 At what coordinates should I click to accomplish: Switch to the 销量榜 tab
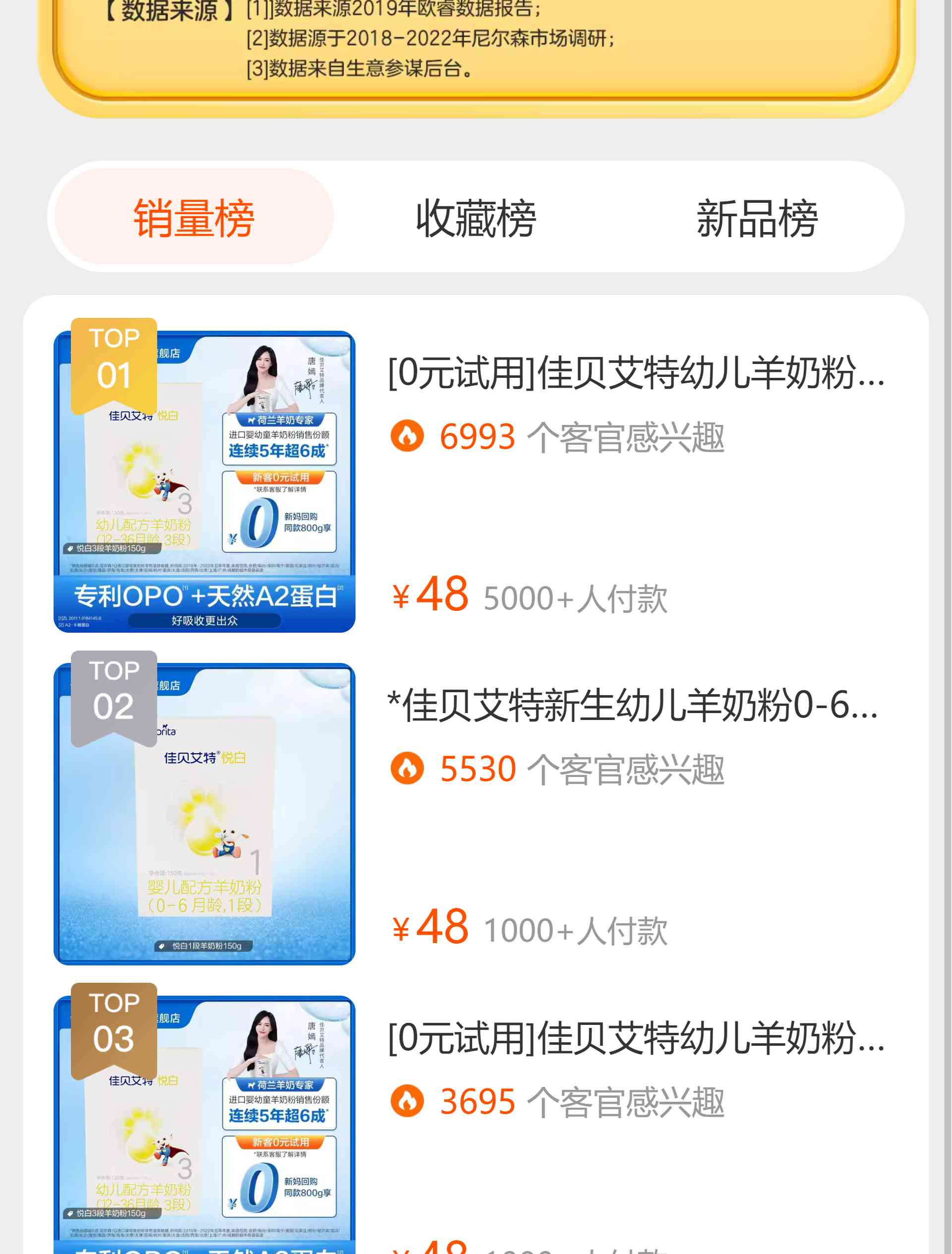(193, 218)
